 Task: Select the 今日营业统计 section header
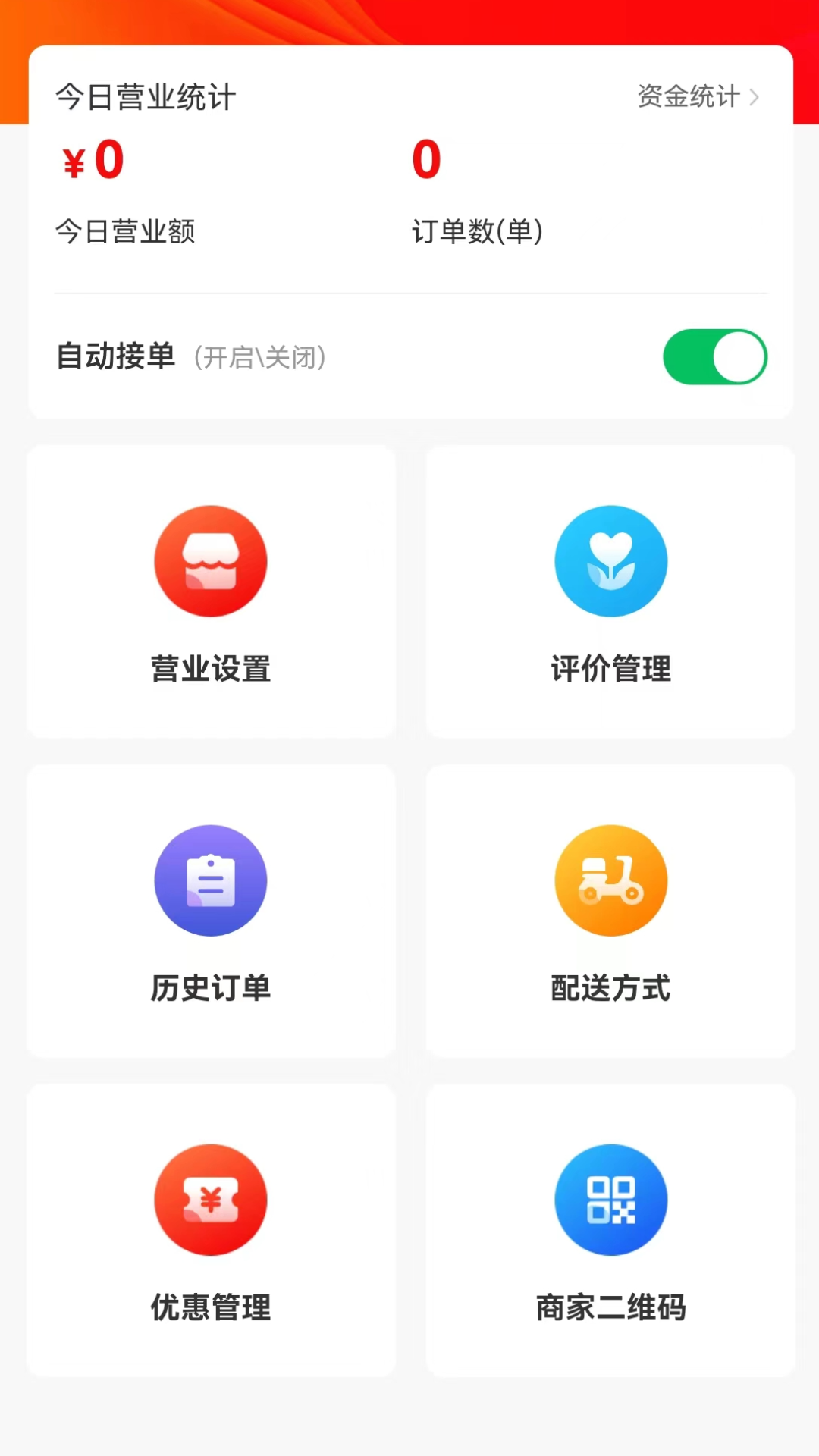147,97
